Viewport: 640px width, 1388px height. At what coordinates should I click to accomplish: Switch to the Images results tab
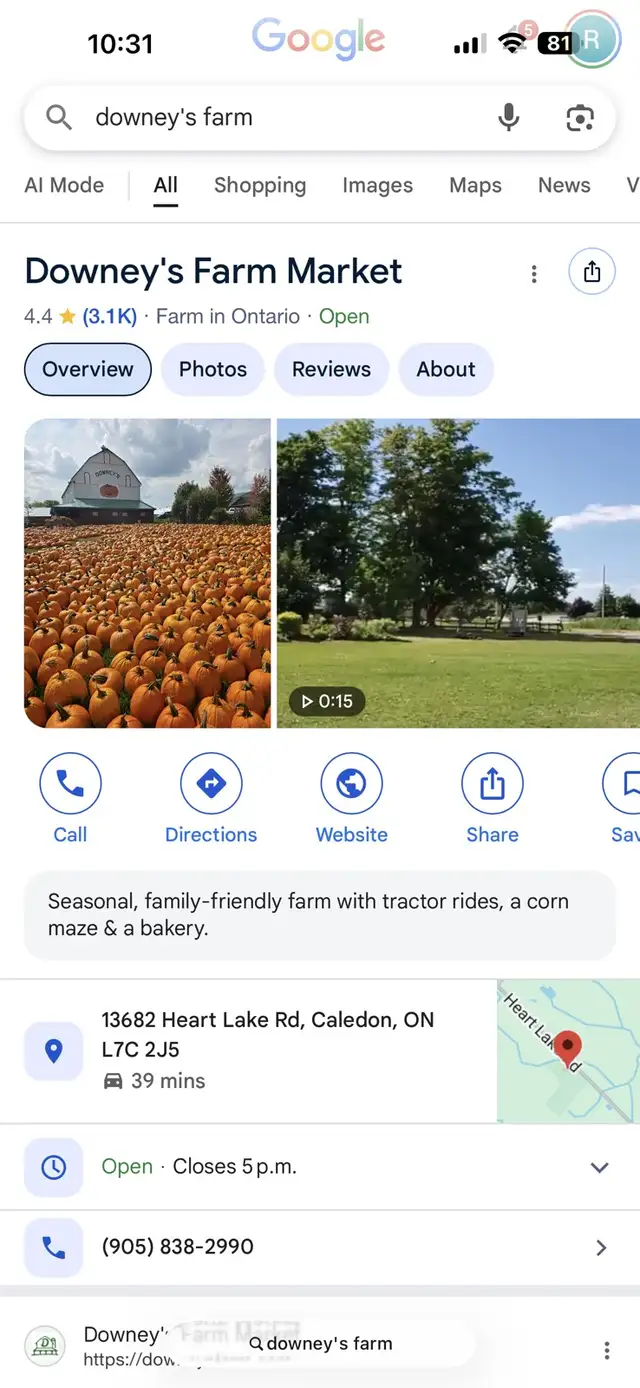coord(377,185)
